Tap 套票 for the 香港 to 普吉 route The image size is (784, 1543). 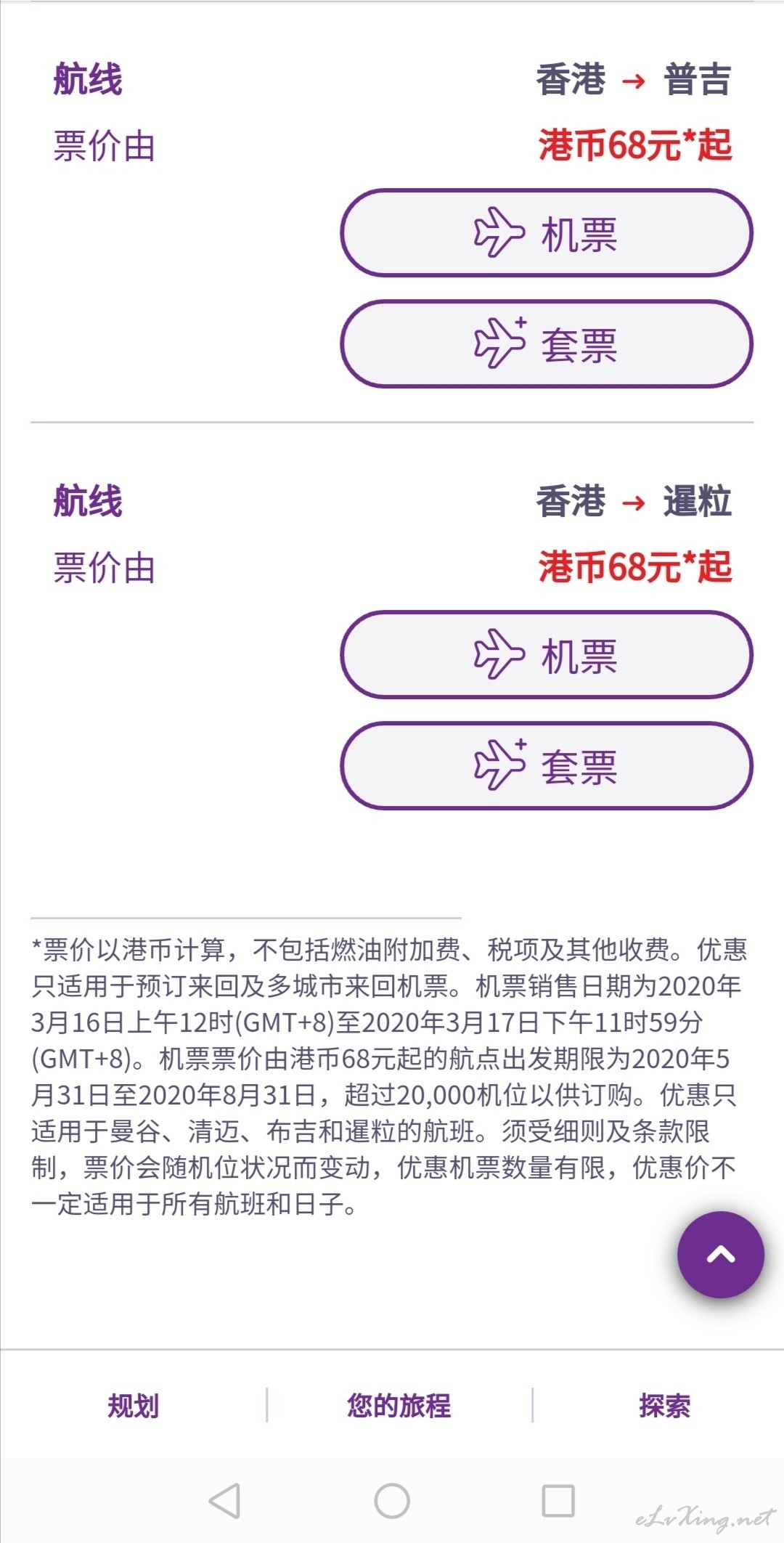(x=547, y=344)
